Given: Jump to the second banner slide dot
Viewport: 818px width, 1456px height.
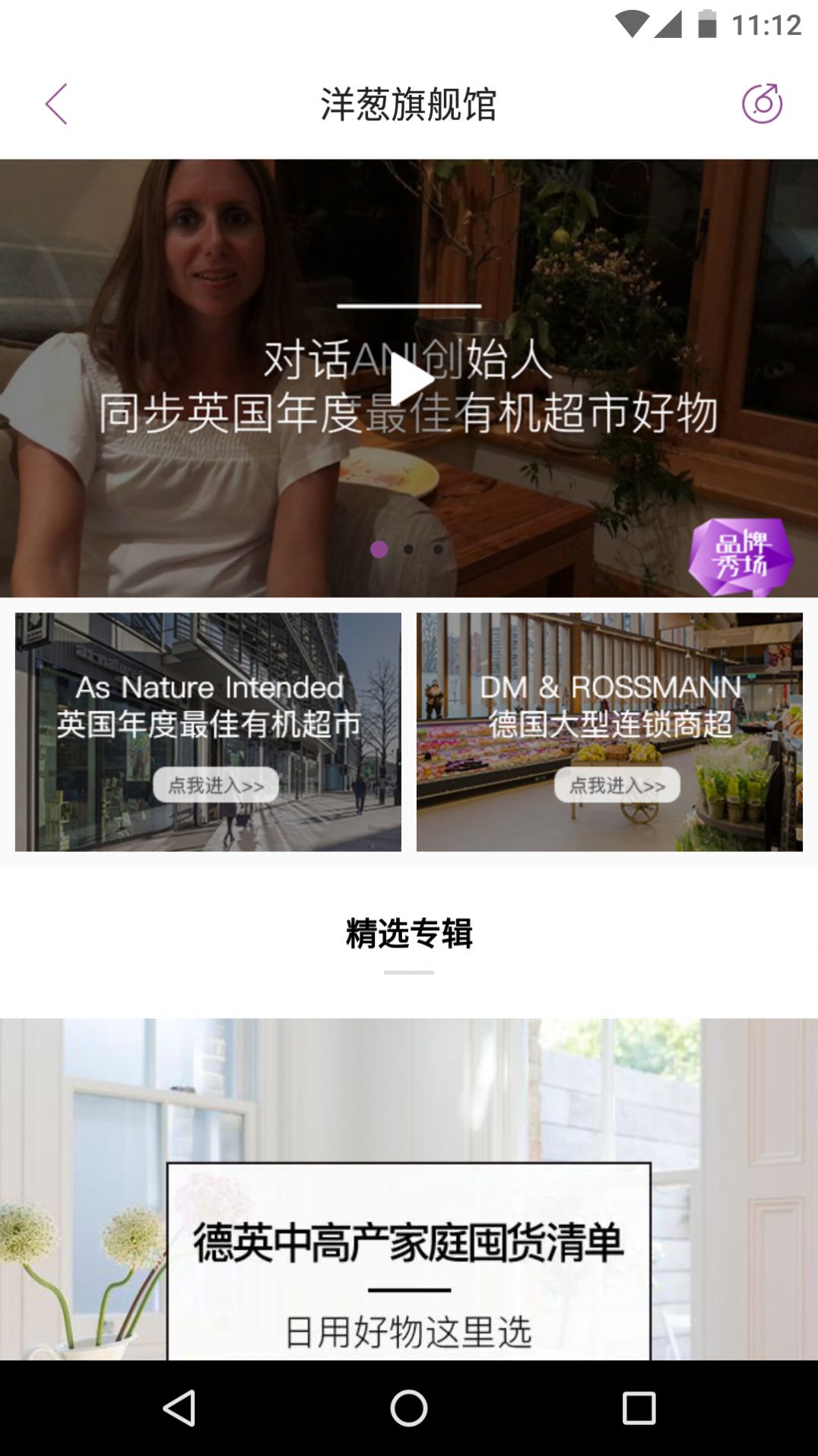Looking at the screenshot, I should [x=409, y=549].
